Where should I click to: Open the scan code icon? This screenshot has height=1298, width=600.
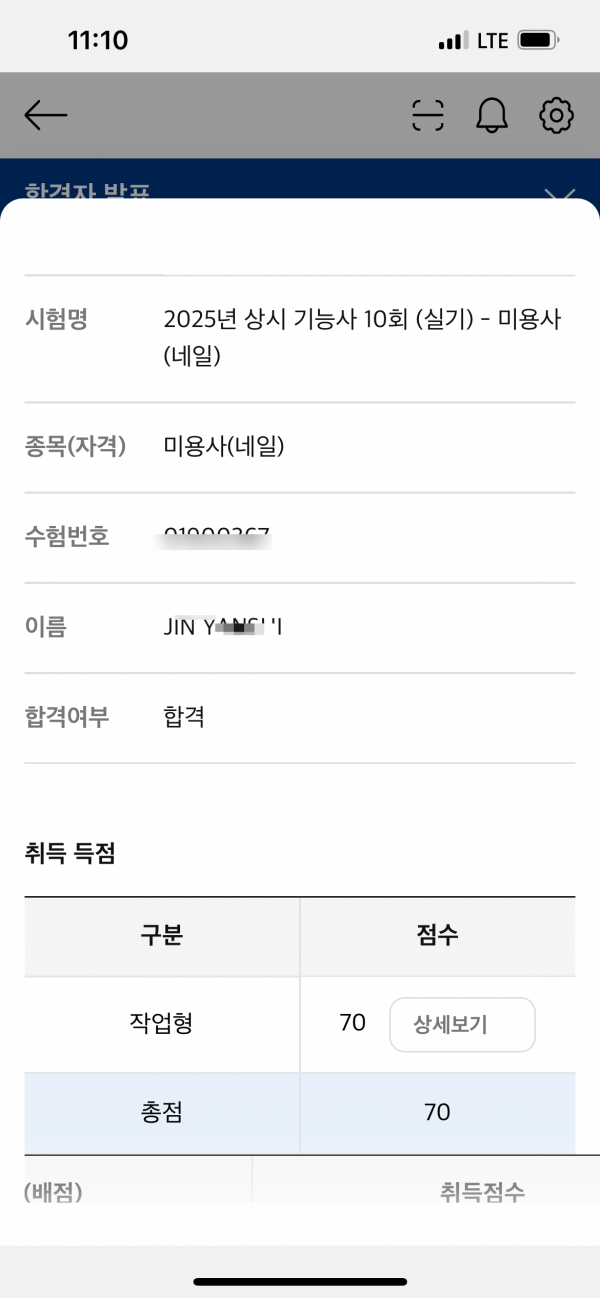point(428,116)
